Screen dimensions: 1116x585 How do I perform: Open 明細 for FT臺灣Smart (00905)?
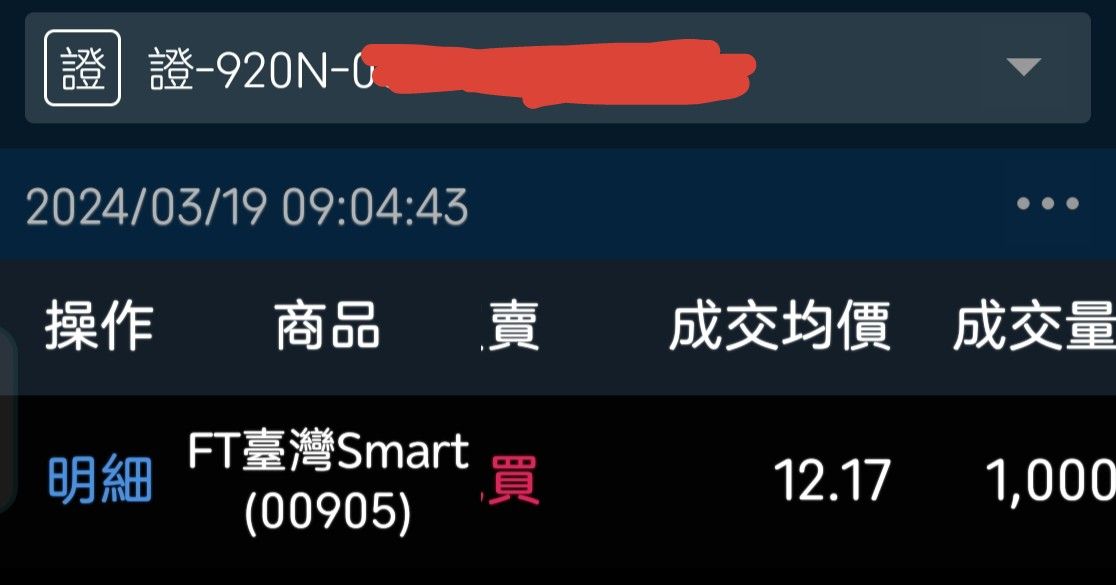click(99, 482)
